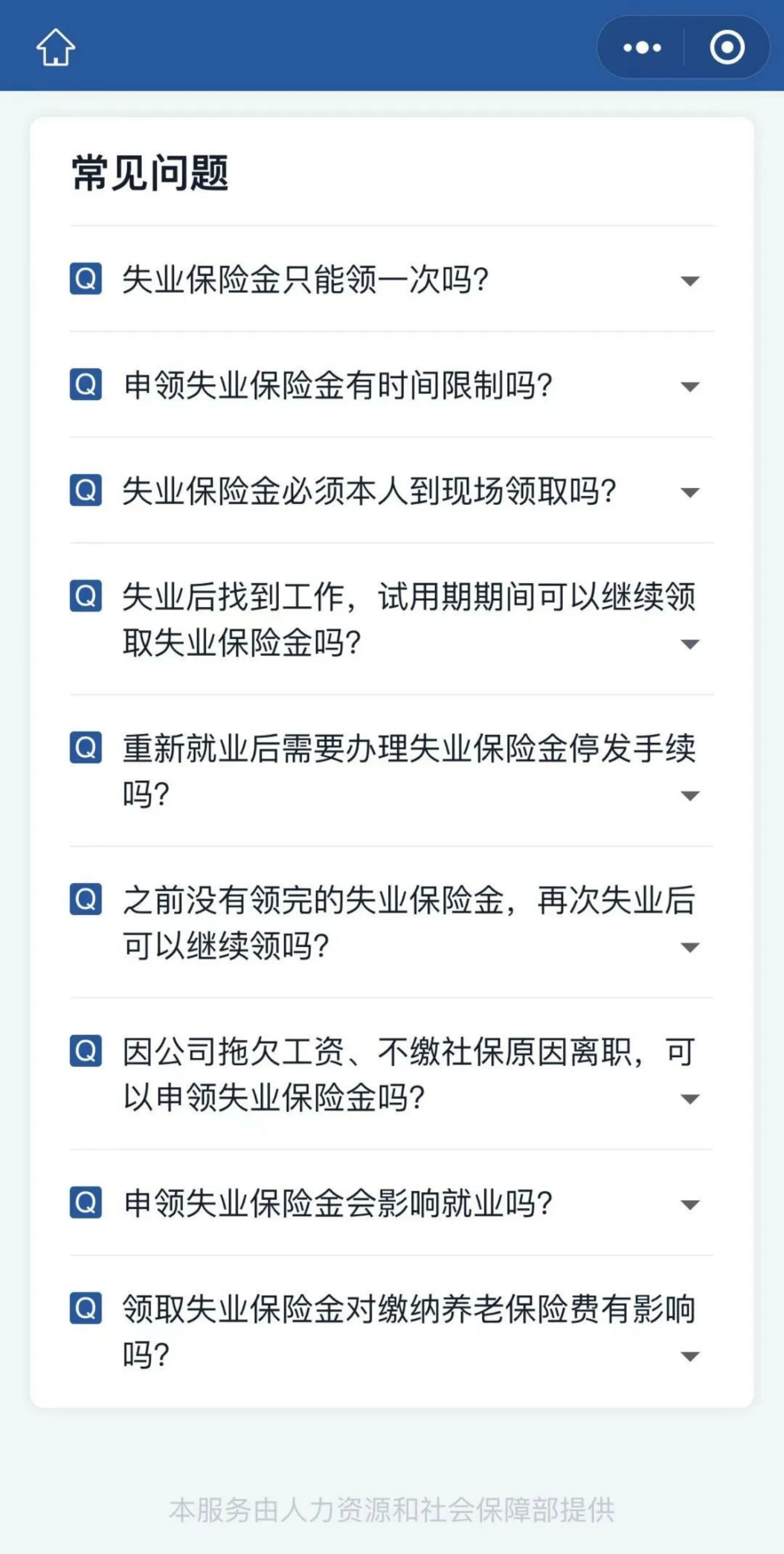This screenshot has height=1554, width=784.
Task: Expand 失业保险金只能领一次吗 question
Action: pos(689,281)
